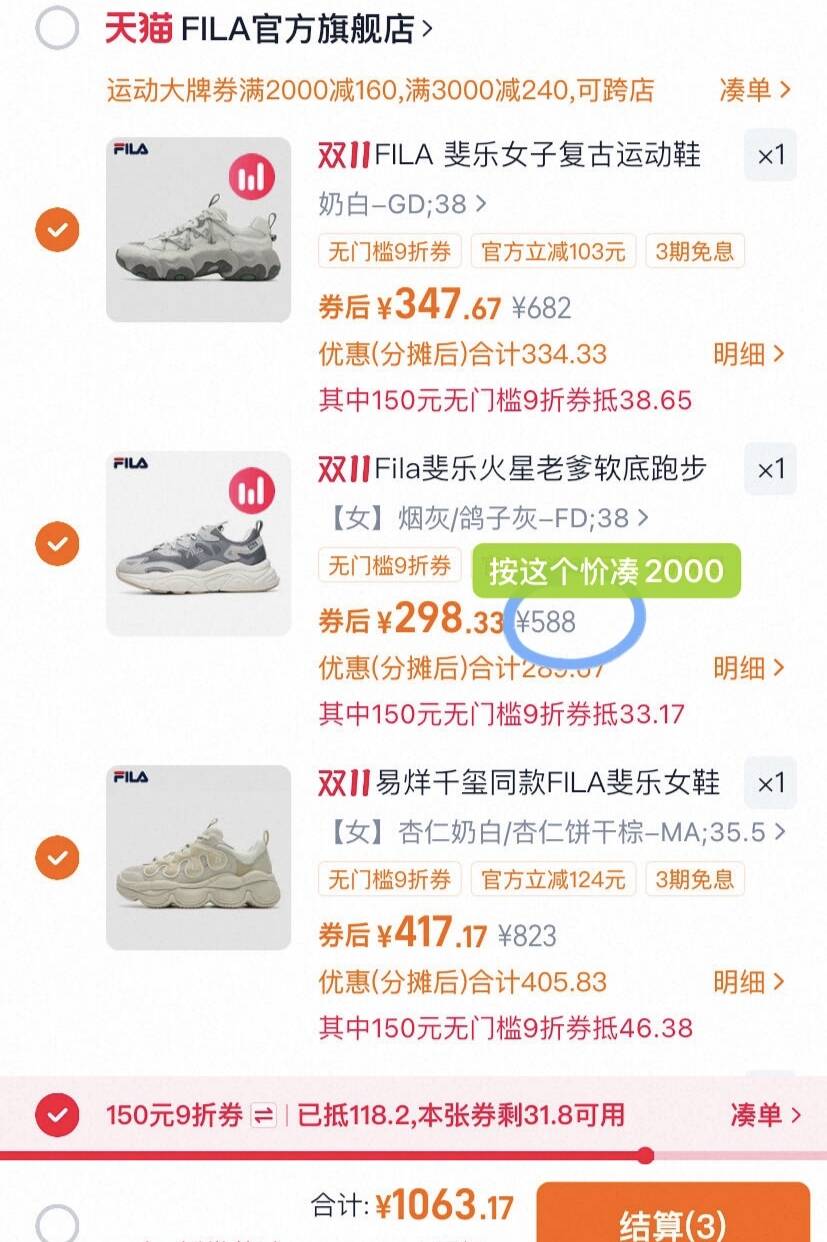Open the 奶白-GD;38 size selector
Image resolution: width=827 pixels, height=1242 pixels.
click(x=402, y=204)
